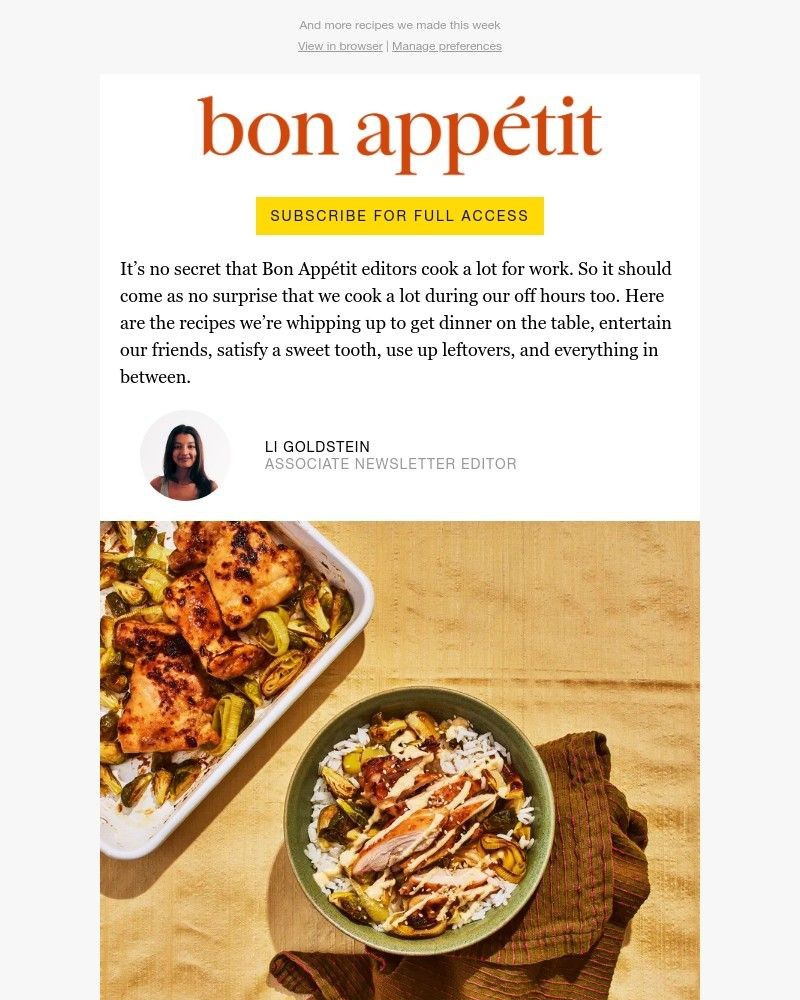Viewport: 800px width, 1000px height.
Task: Open the featured chicken dinner recipe photo
Action: pos(399,760)
